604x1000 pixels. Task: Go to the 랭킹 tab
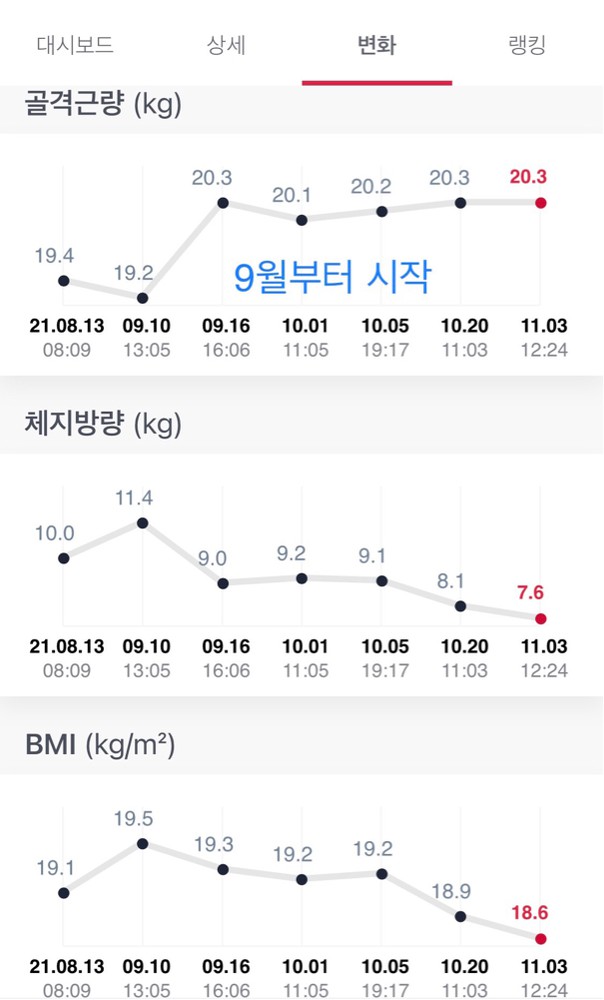pyautogui.click(x=527, y=45)
